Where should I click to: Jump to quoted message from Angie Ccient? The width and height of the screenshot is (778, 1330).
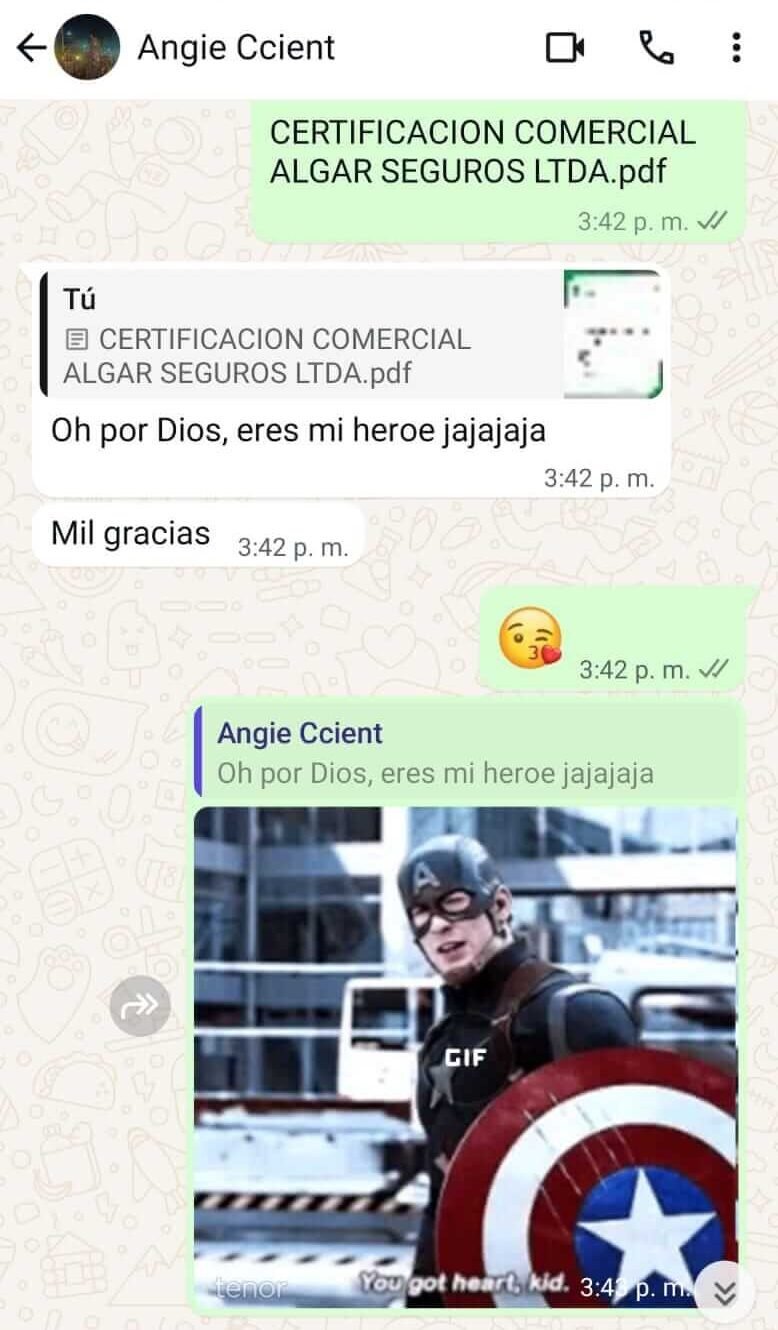click(x=466, y=753)
